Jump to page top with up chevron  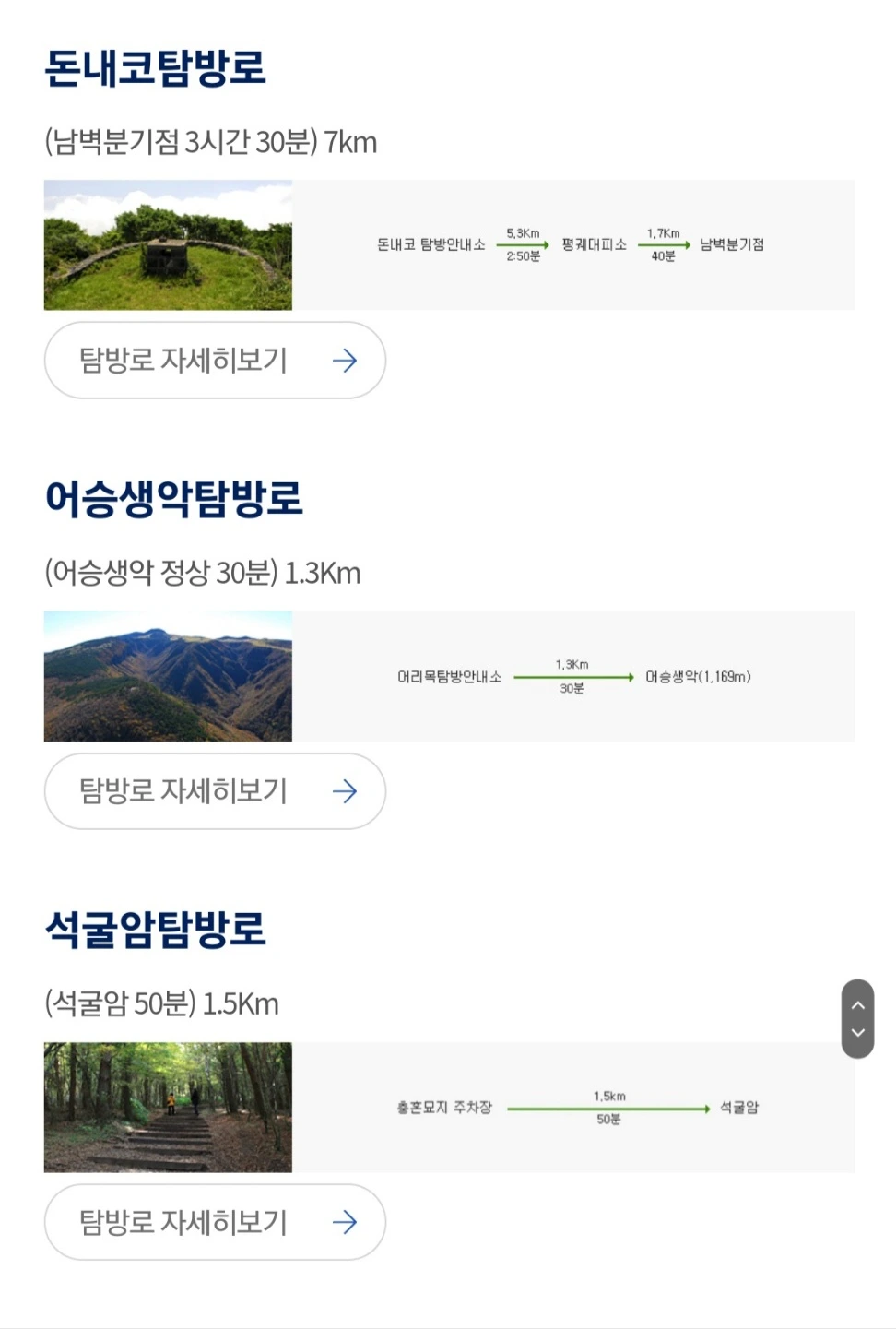click(857, 1004)
